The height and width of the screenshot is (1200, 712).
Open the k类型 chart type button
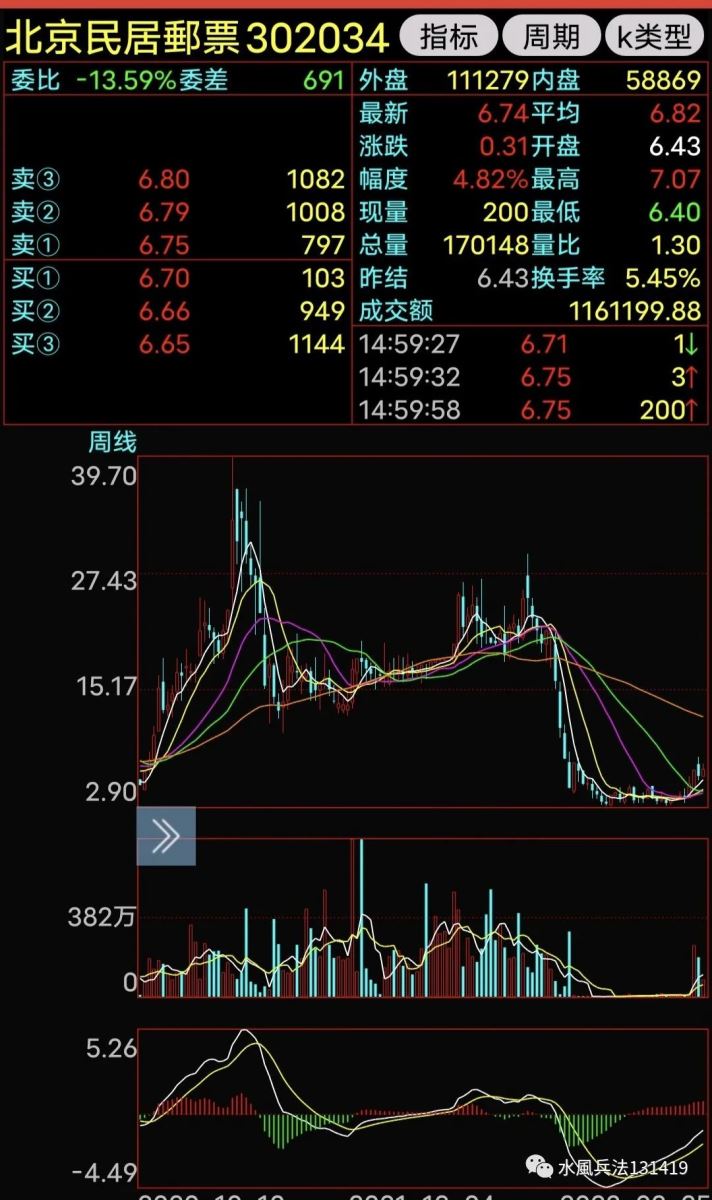pyautogui.click(x=656, y=37)
